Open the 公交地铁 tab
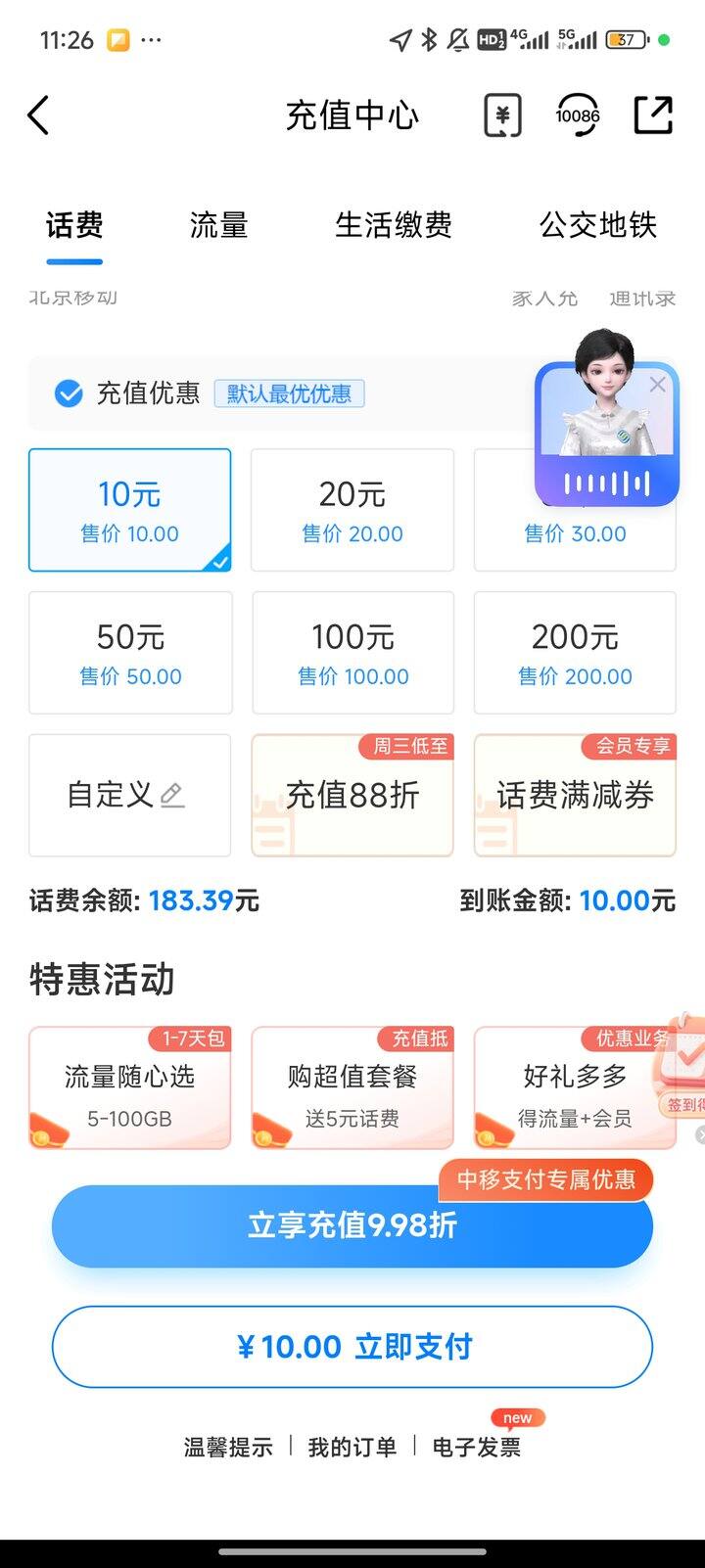The image size is (705, 1568). click(597, 225)
